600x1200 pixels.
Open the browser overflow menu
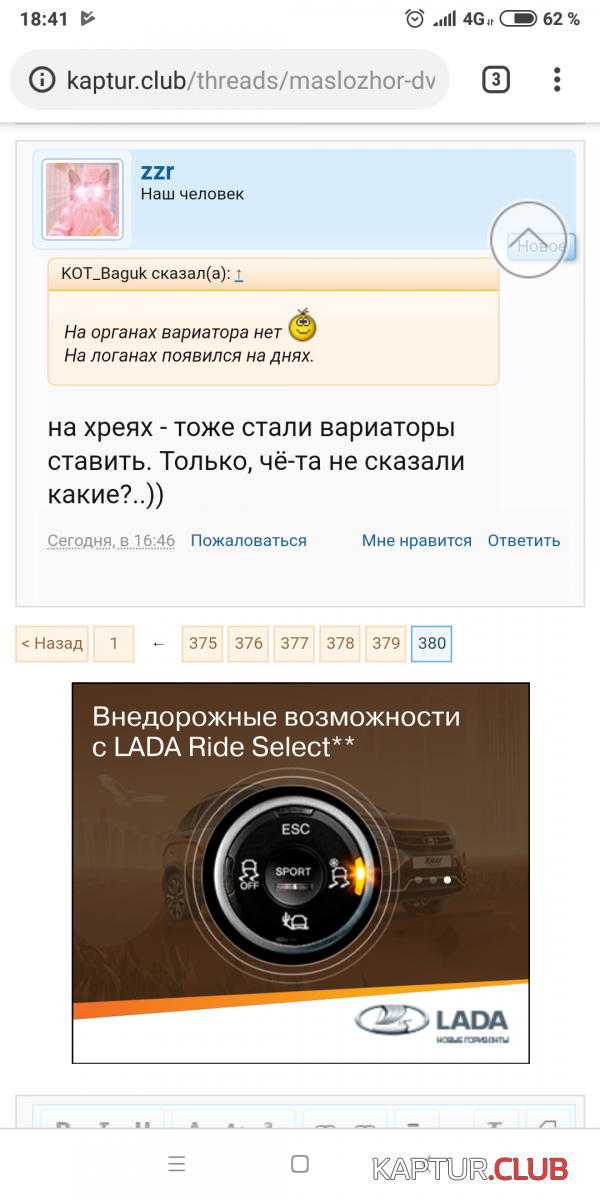click(x=557, y=79)
